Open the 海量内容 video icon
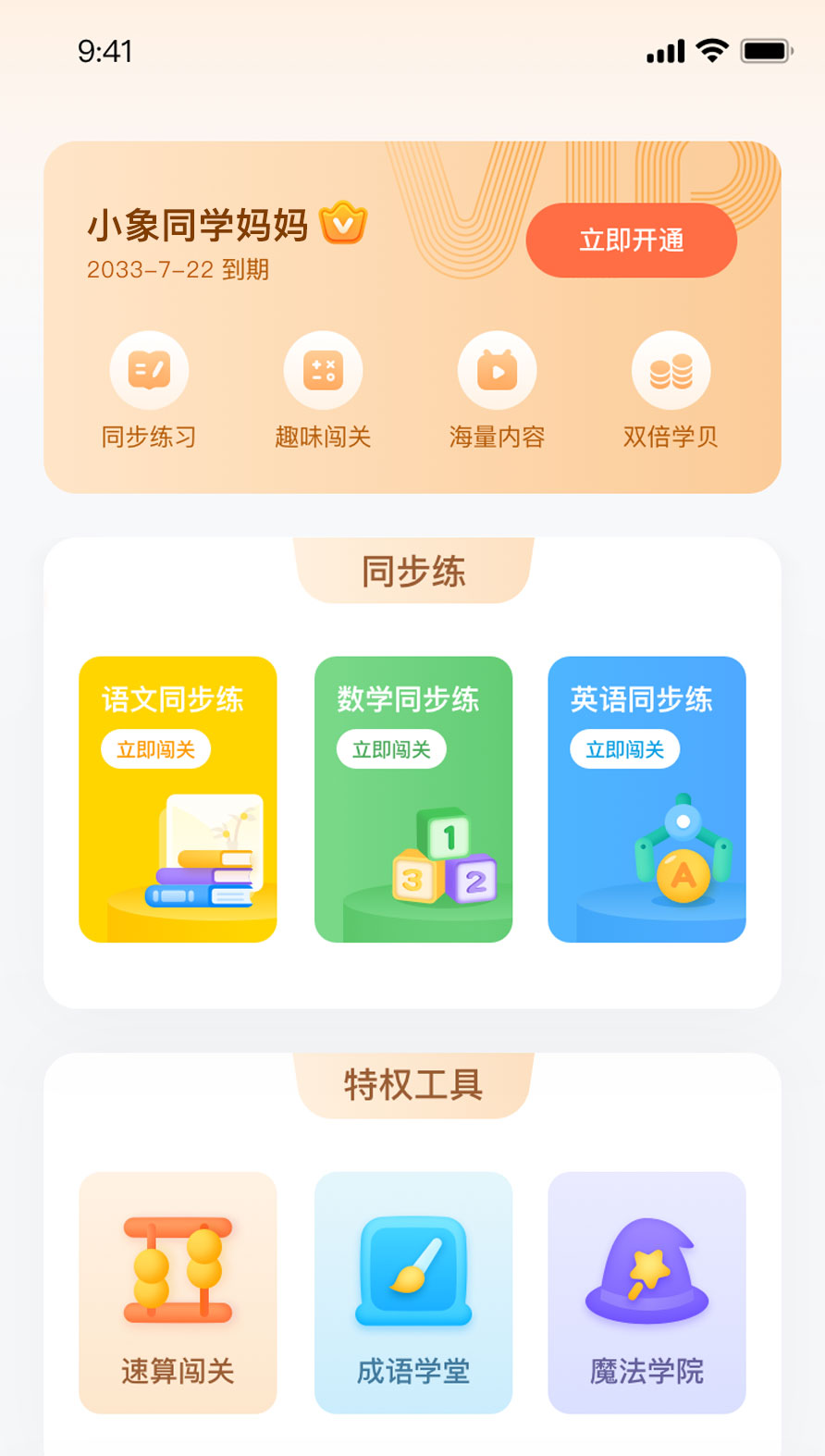 (497, 370)
